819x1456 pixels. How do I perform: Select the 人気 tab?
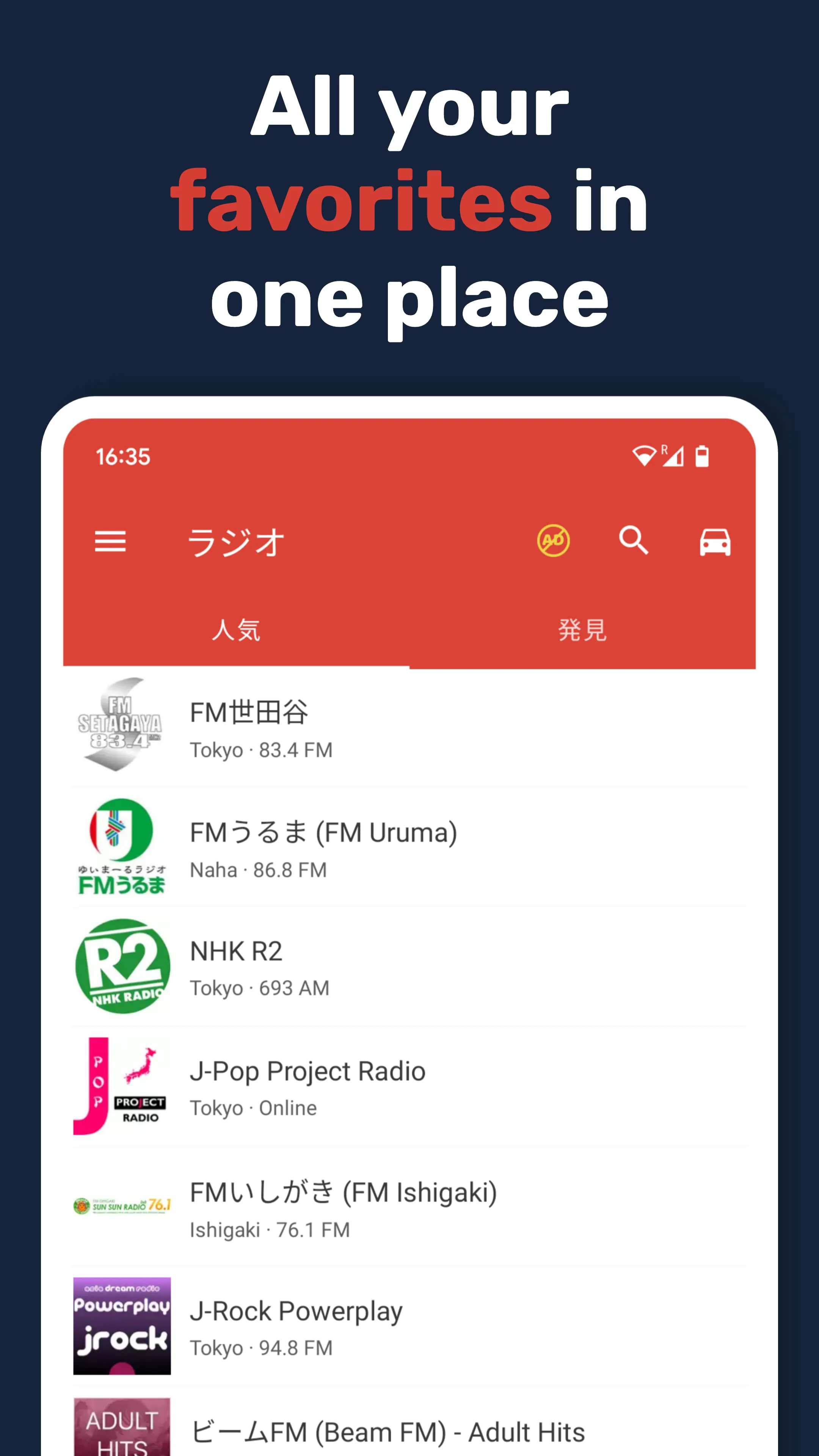click(x=236, y=631)
